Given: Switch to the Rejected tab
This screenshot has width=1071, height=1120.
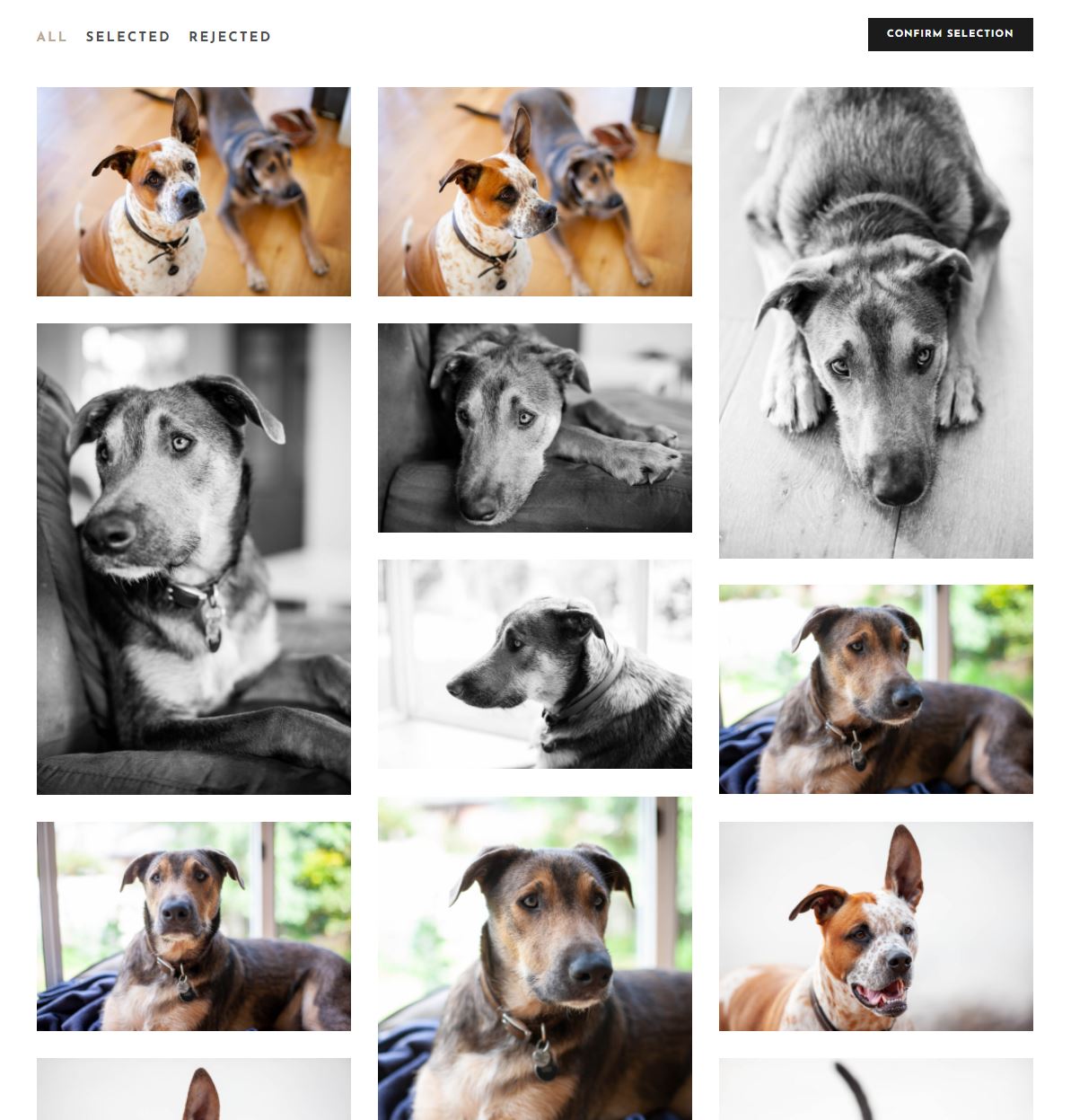Looking at the screenshot, I should coord(230,37).
